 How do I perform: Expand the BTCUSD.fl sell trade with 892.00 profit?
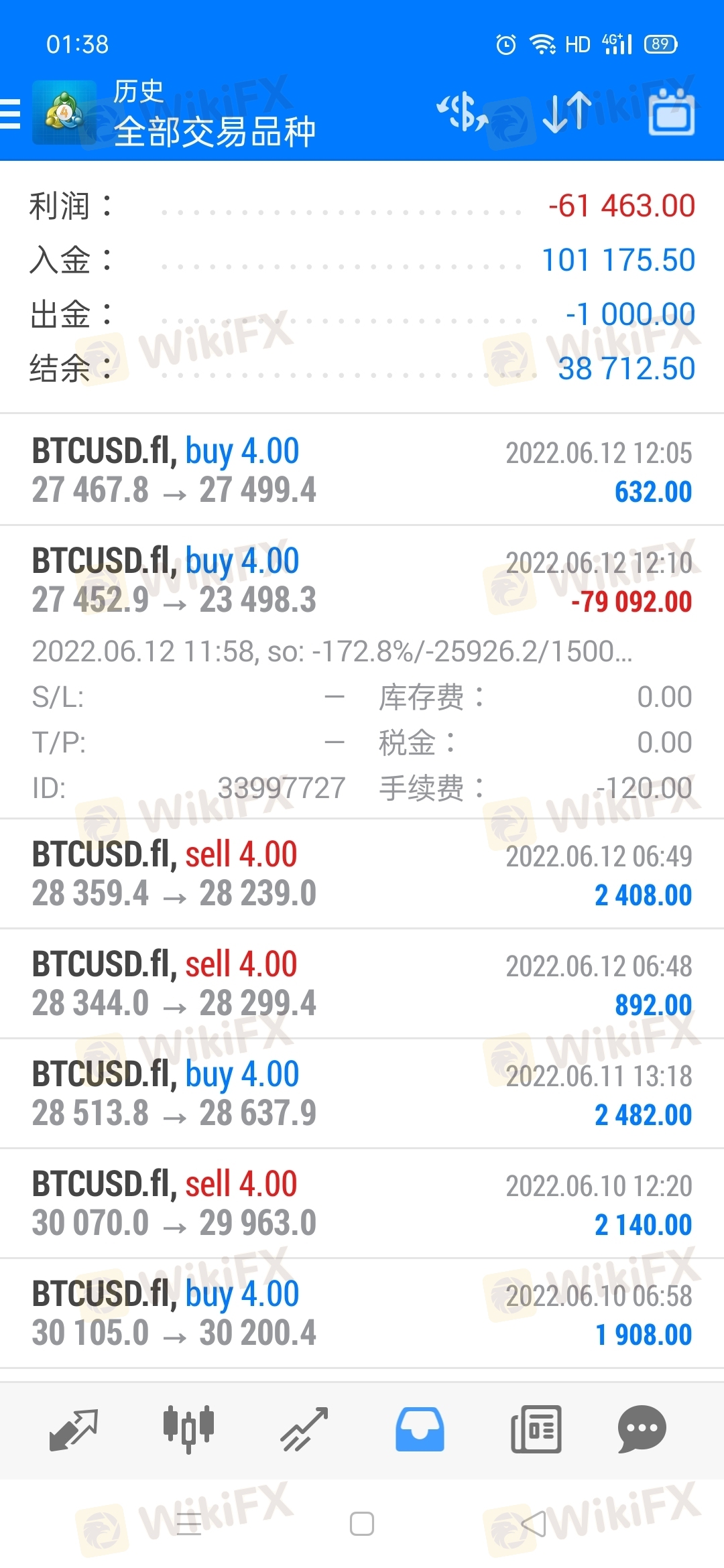tap(362, 984)
